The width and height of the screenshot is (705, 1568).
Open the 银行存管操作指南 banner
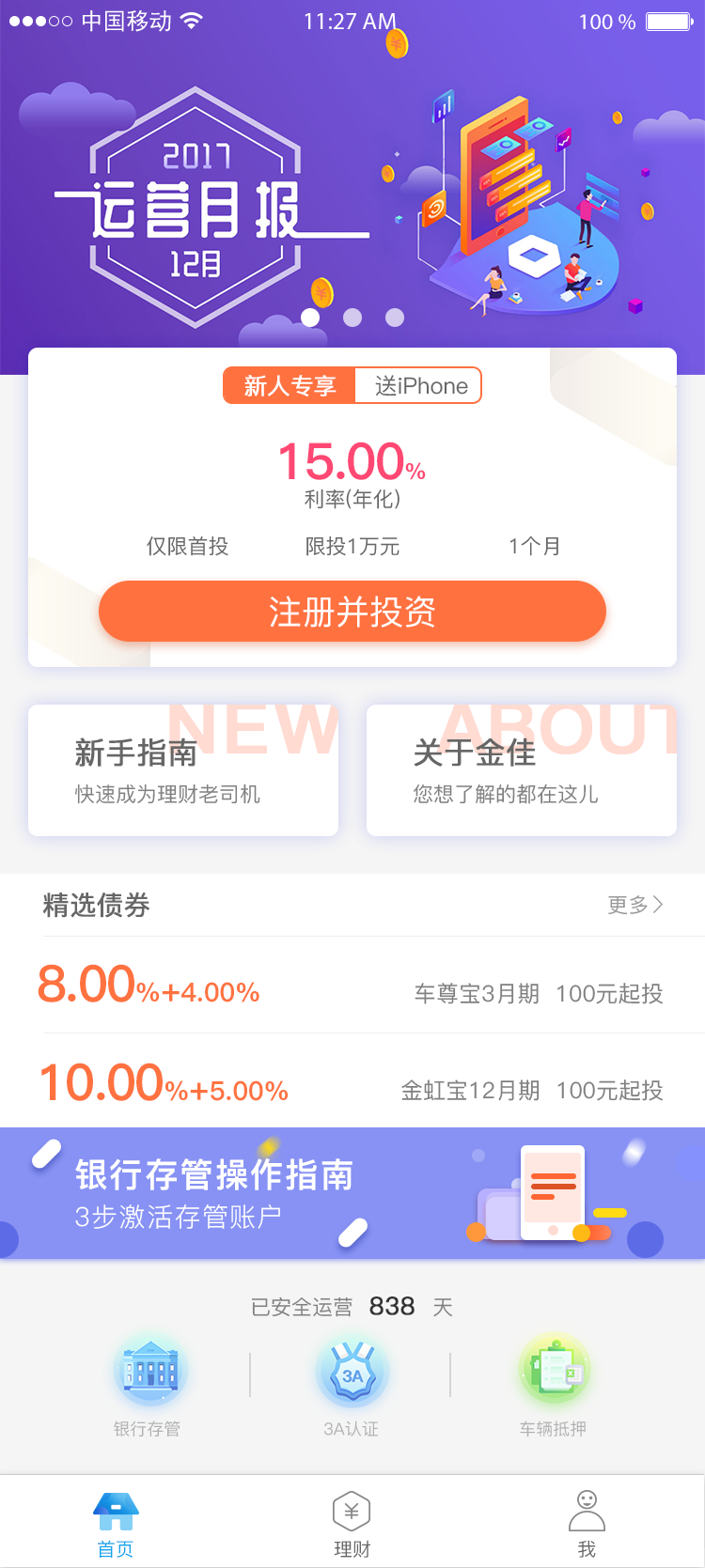[352, 1193]
